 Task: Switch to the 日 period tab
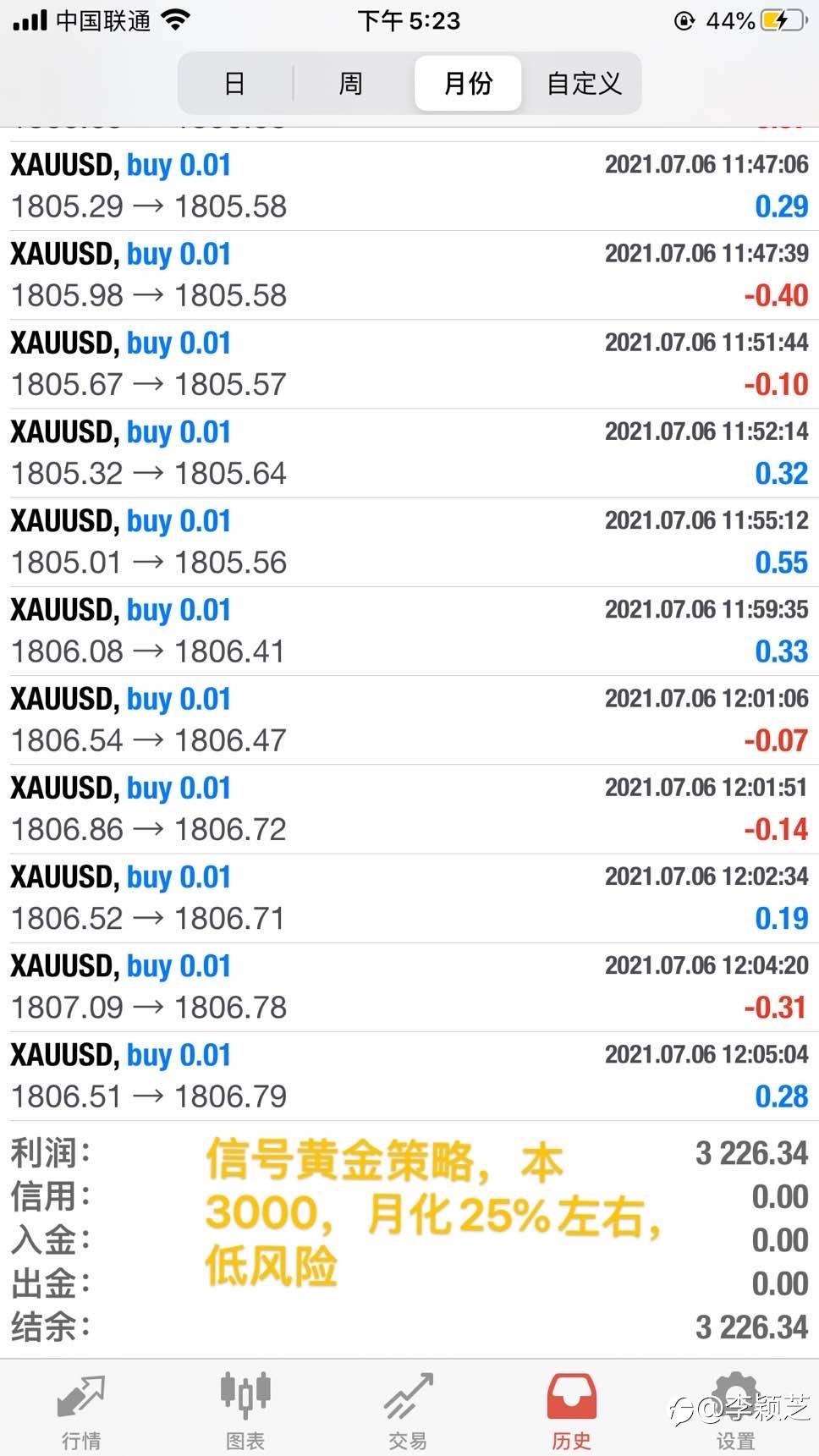click(235, 83)
